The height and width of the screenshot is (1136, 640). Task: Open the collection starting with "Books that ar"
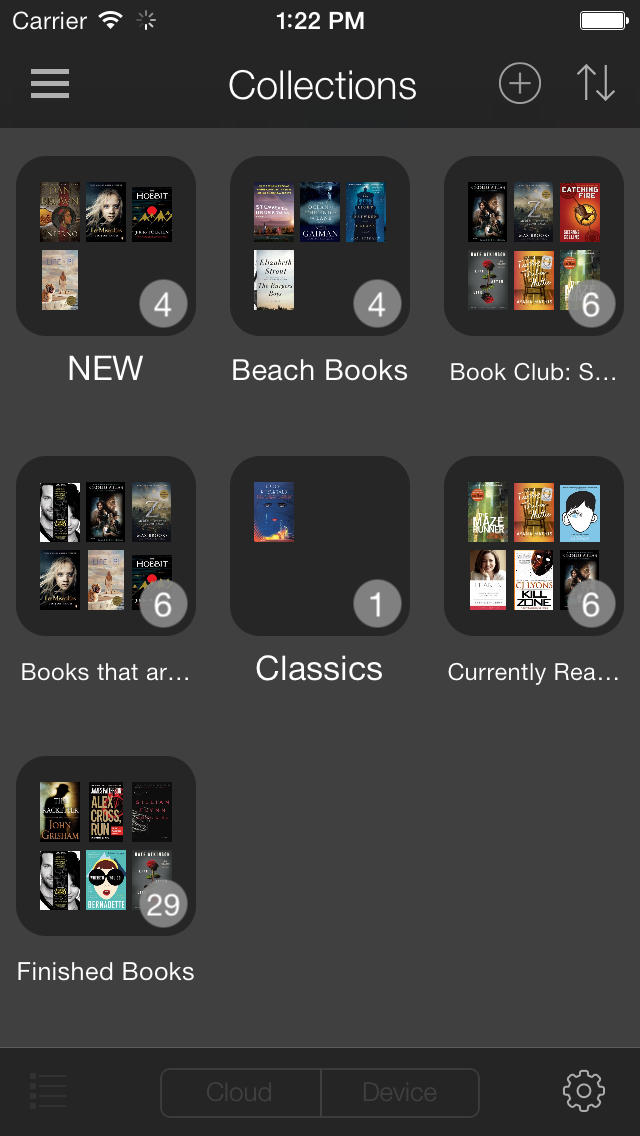(106, 546)
